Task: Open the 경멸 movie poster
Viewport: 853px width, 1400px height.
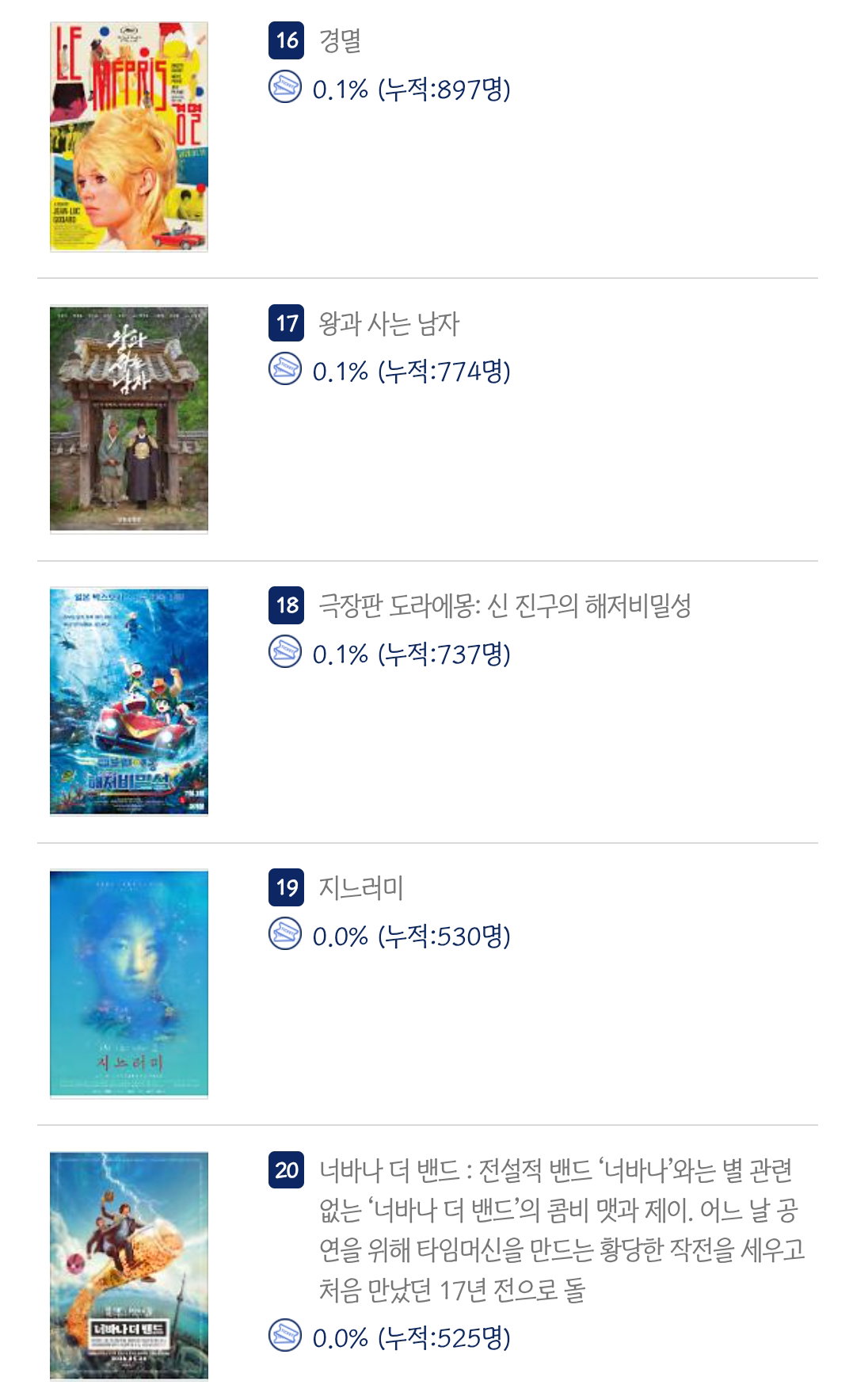Action: 129,136
